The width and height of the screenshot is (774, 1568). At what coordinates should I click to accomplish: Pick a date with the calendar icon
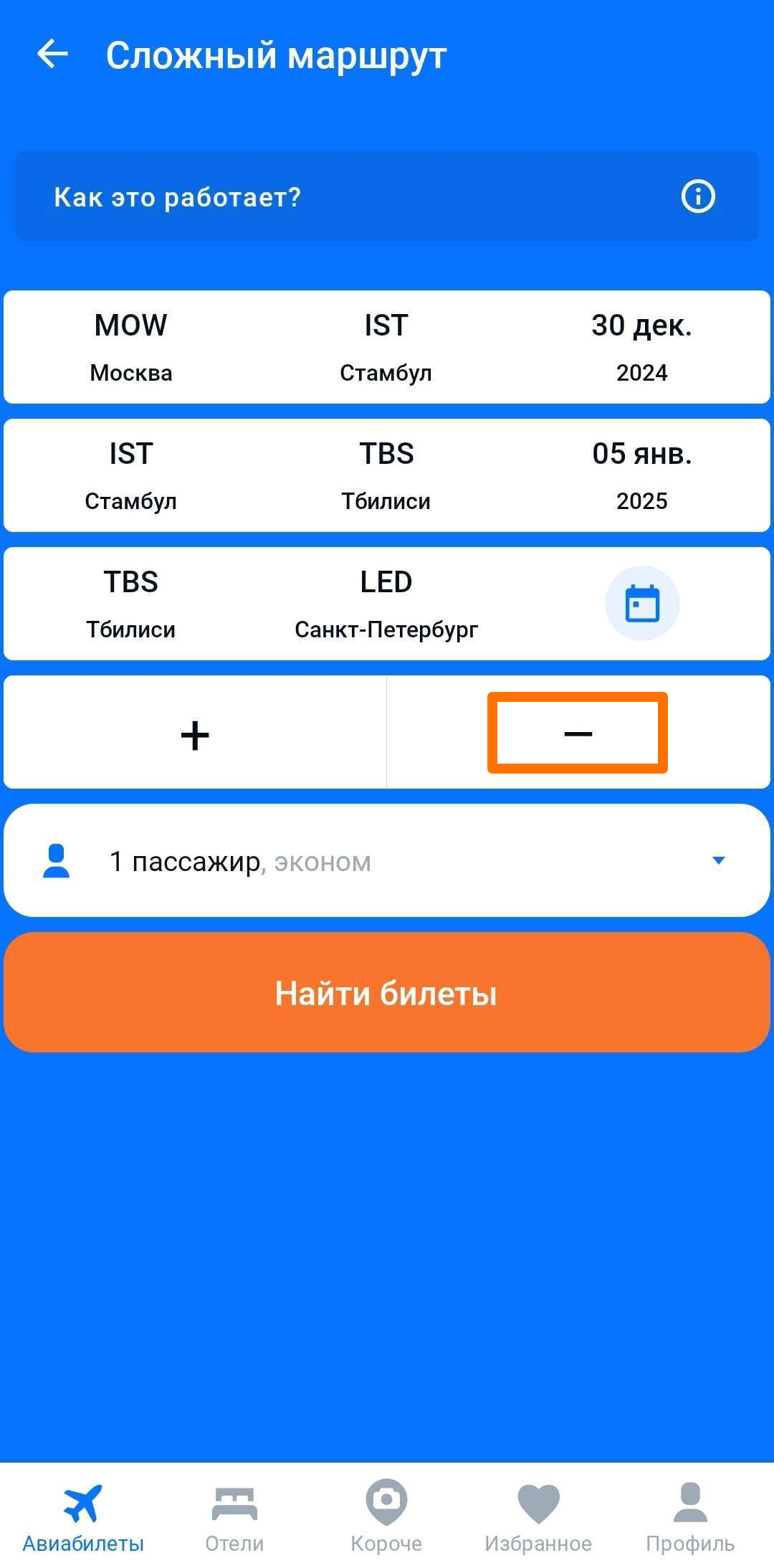pyautogui.click(x=642, y=604)
